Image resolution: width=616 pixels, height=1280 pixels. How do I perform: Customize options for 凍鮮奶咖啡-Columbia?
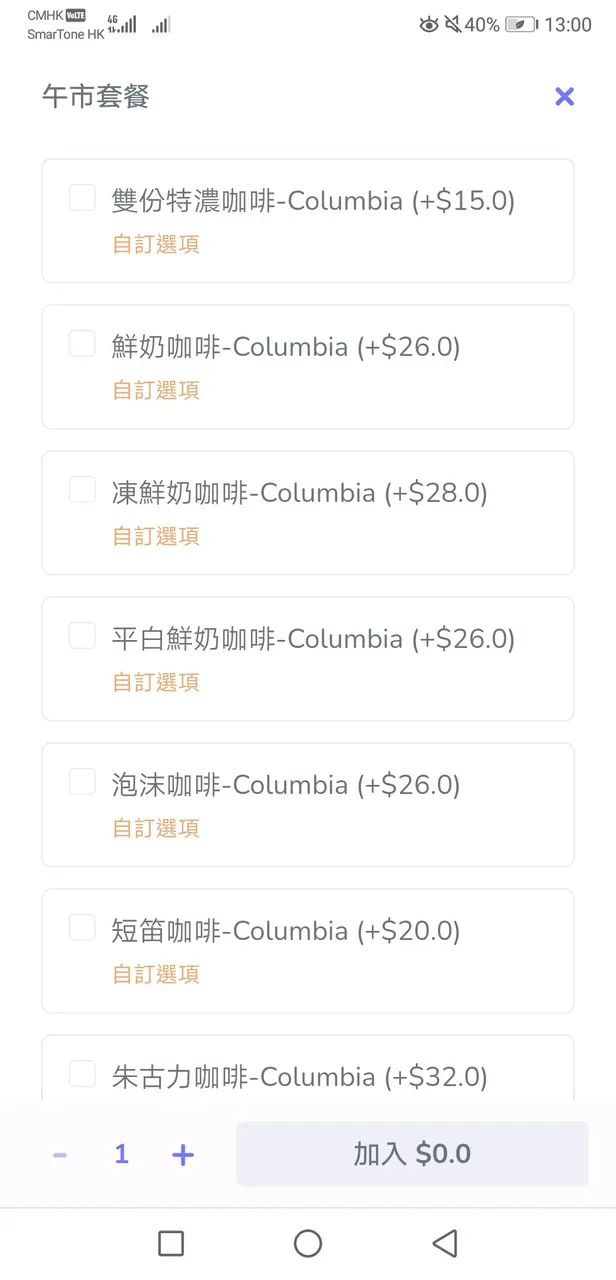tap(156, 536)
